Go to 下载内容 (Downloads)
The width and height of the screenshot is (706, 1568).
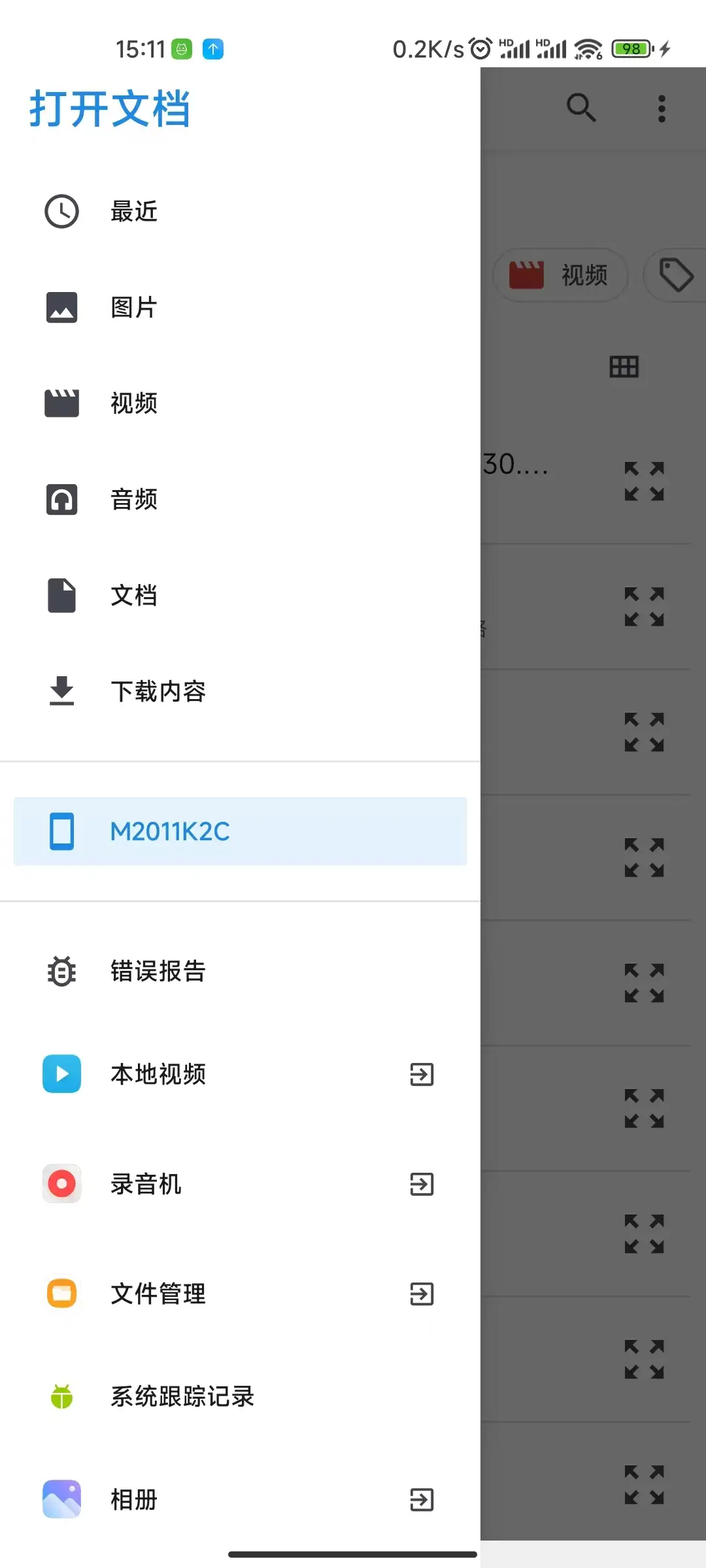click(x=158, y=691)
